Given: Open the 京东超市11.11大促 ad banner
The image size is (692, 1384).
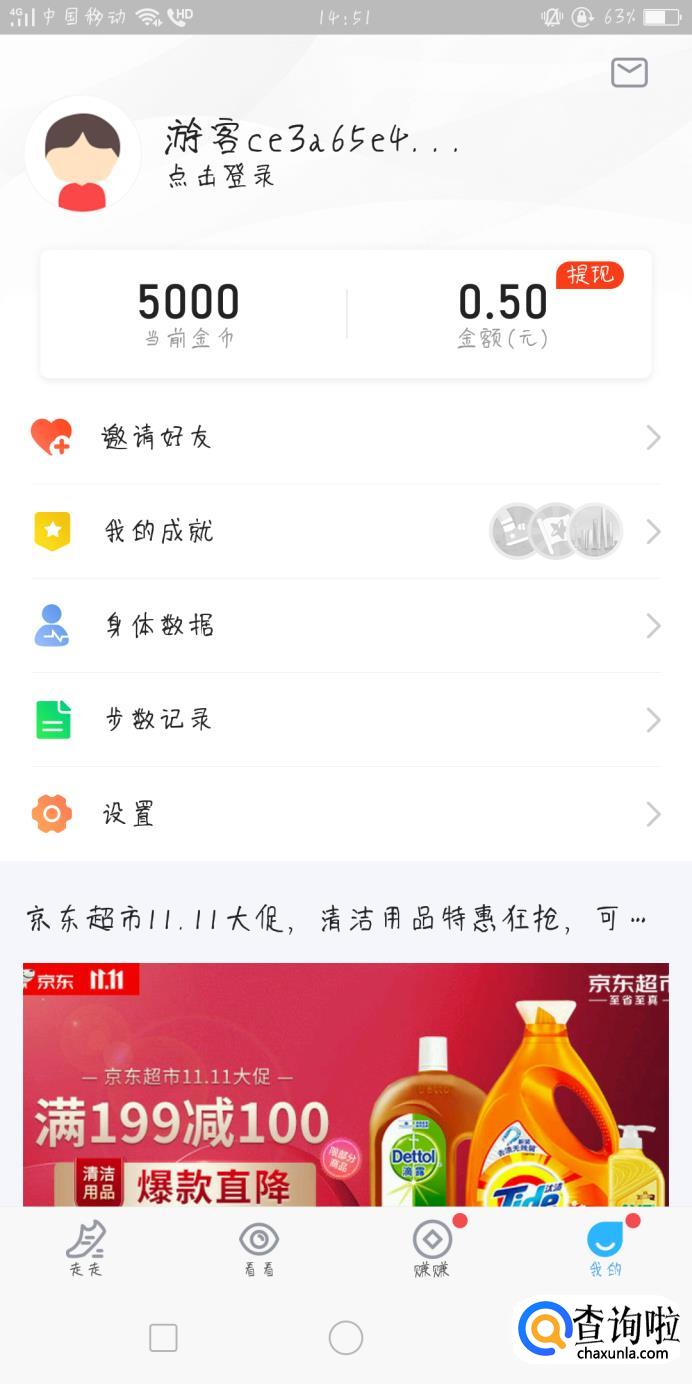Looking at the screenshot, I should click(x=346, y=1083).
